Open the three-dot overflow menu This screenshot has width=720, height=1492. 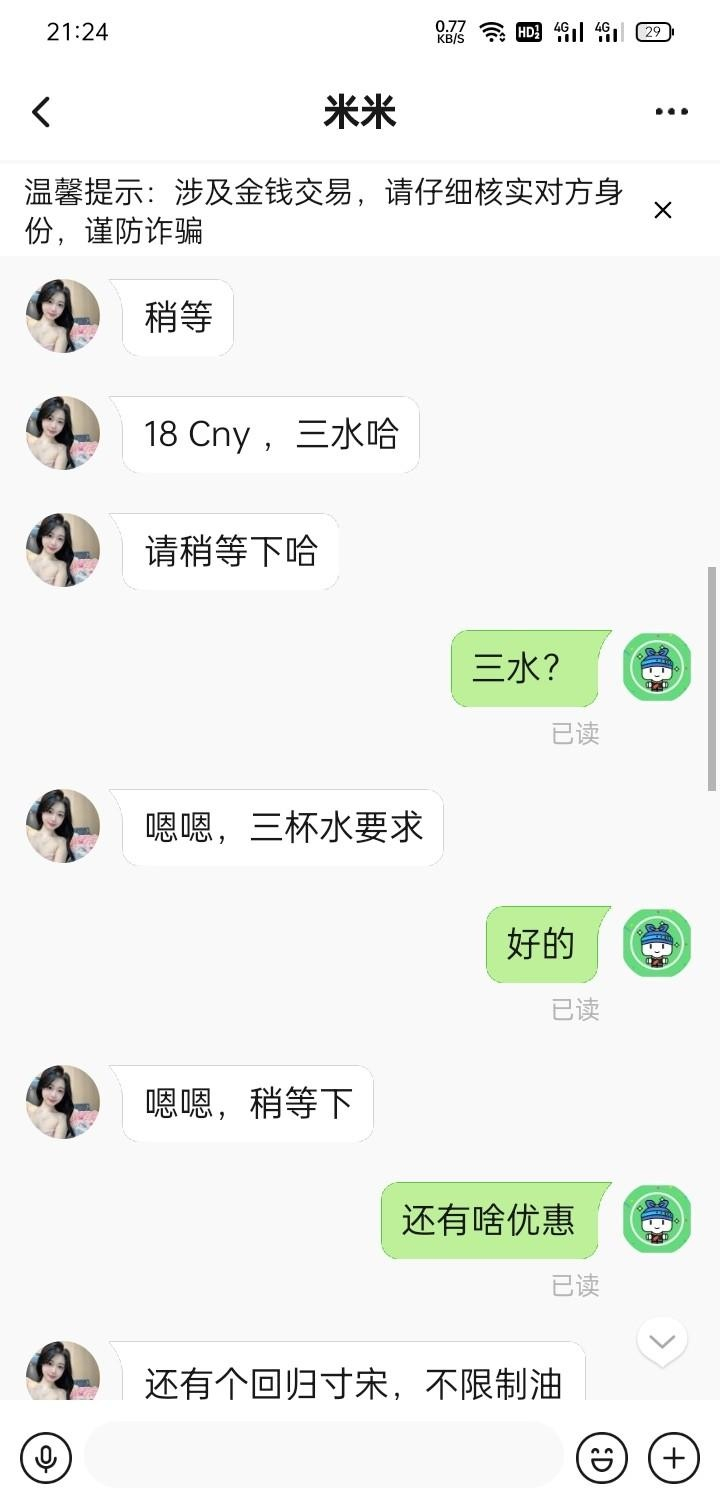(671, 112)
